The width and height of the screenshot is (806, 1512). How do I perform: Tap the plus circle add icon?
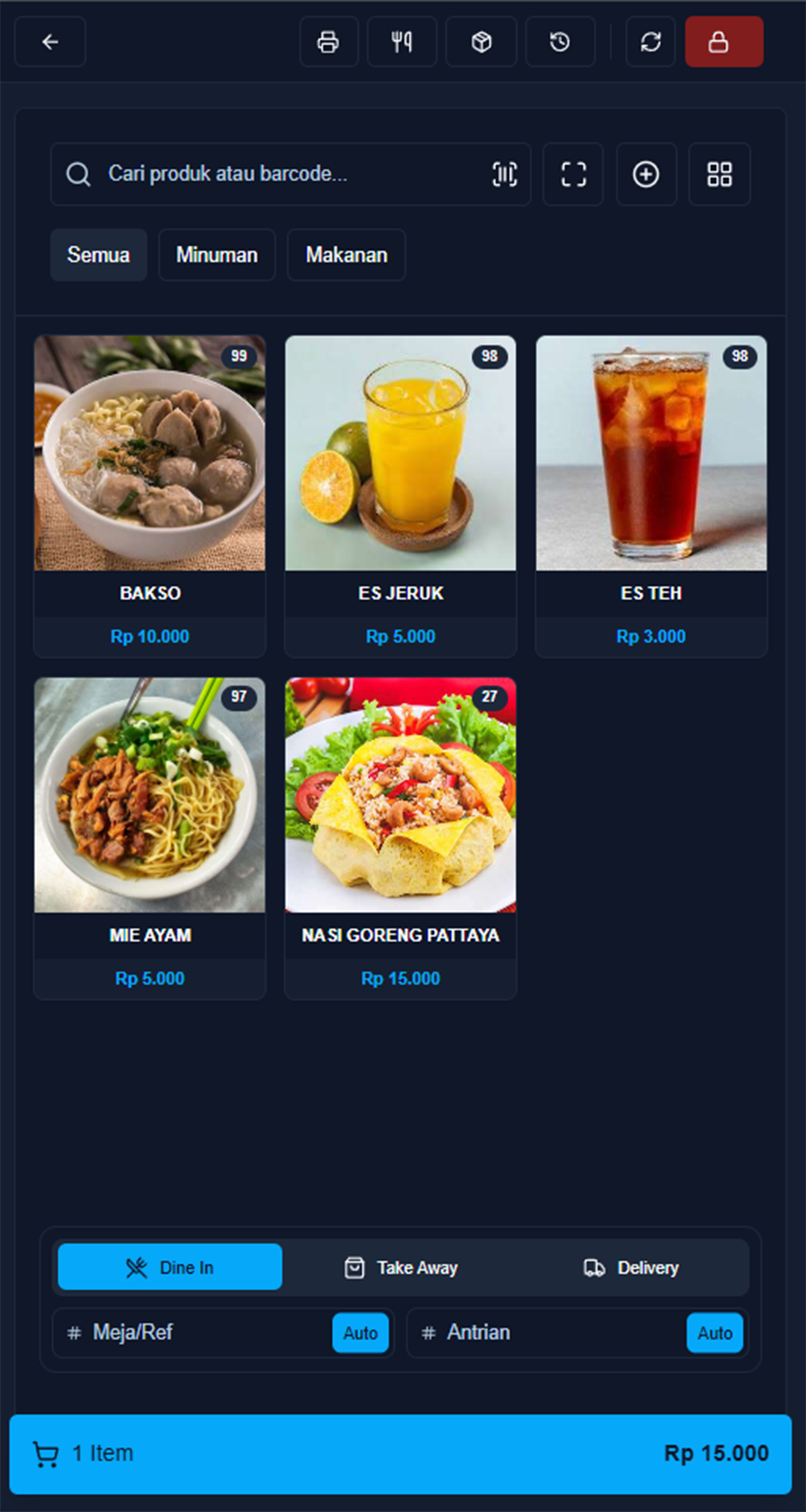[x=646, y=175]
